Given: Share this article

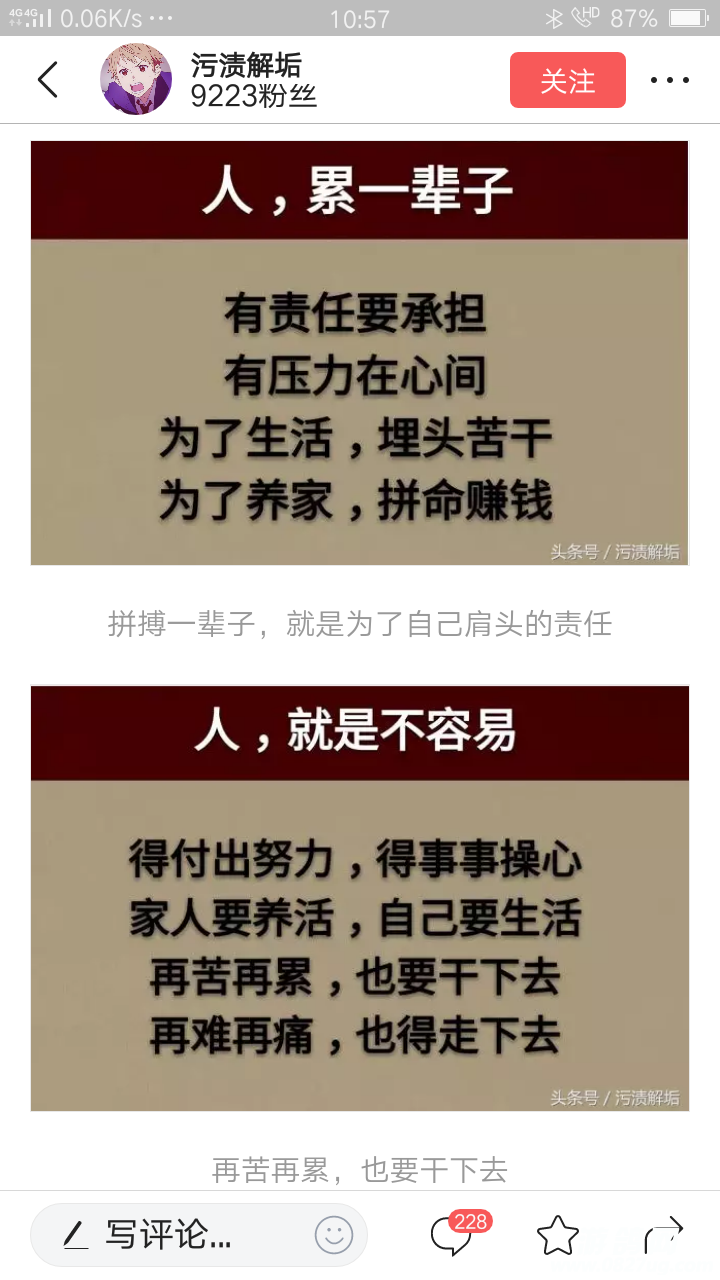Looking at the screenshot, I should (x=663, y=1236).
